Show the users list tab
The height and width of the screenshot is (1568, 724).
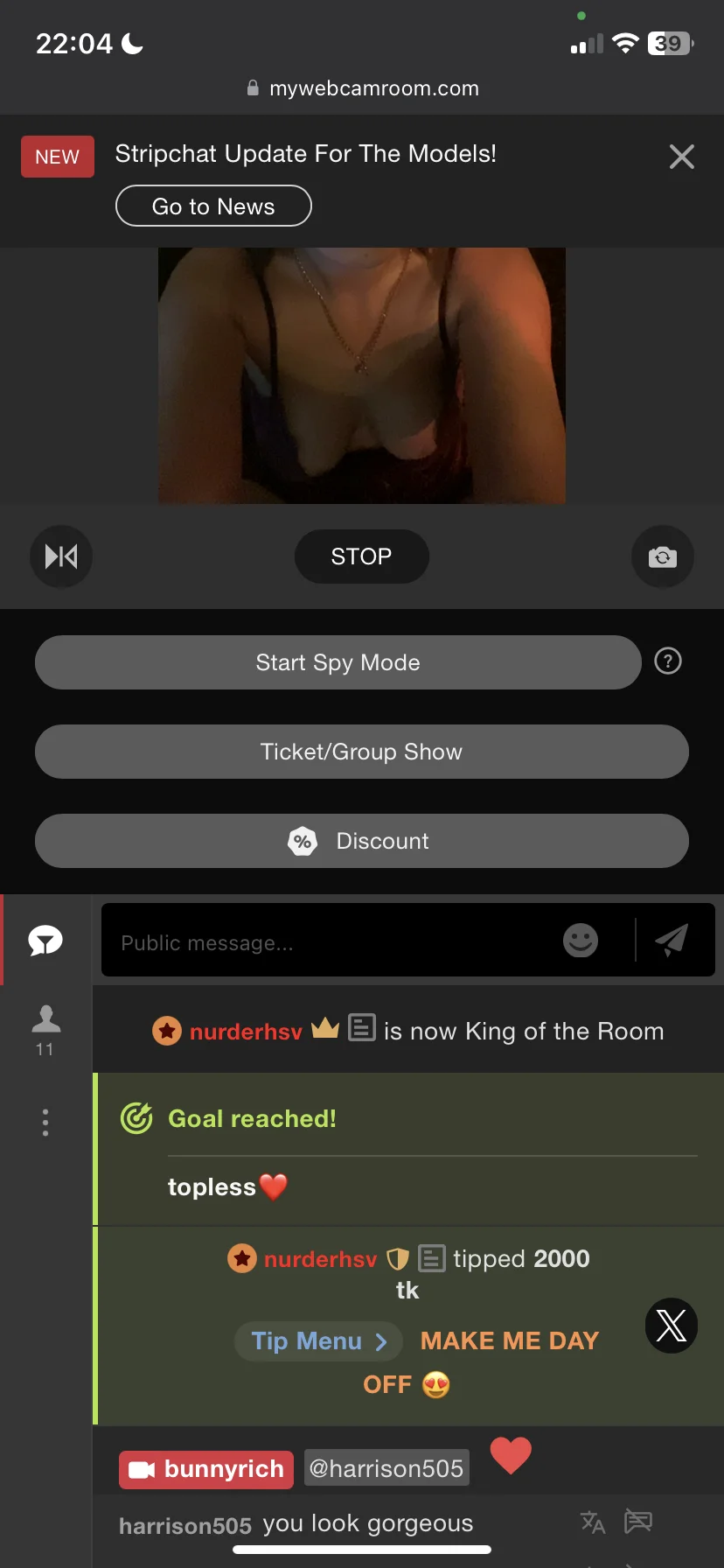point(45,1028)
